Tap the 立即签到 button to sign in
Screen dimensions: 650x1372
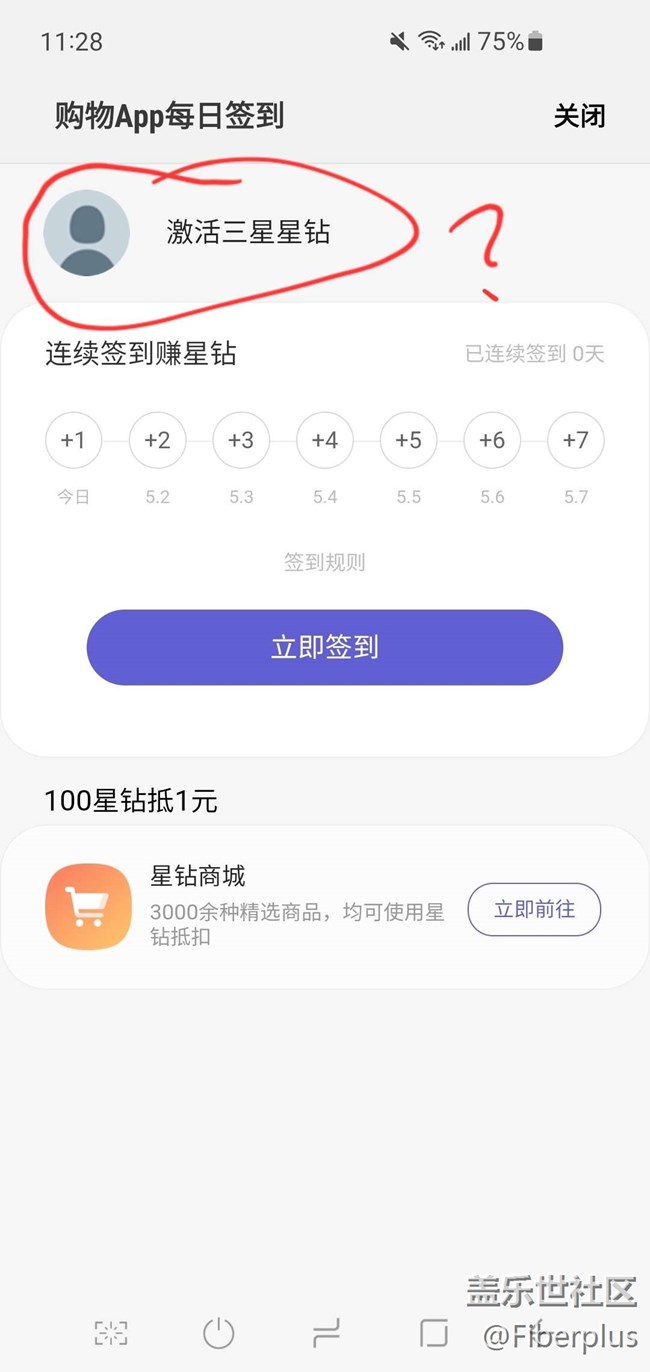point(325,647)
